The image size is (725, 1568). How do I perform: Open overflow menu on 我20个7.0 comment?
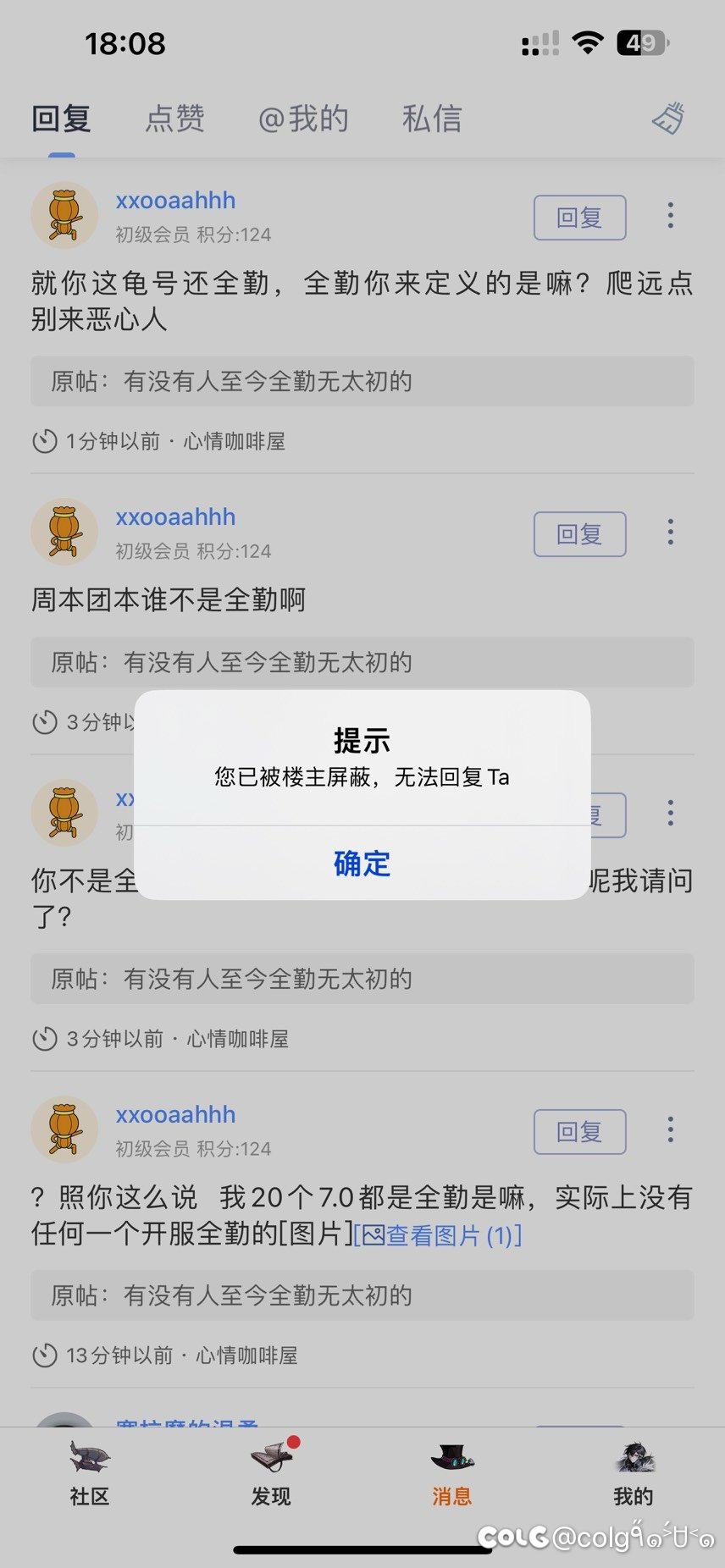click(670, 1129)
